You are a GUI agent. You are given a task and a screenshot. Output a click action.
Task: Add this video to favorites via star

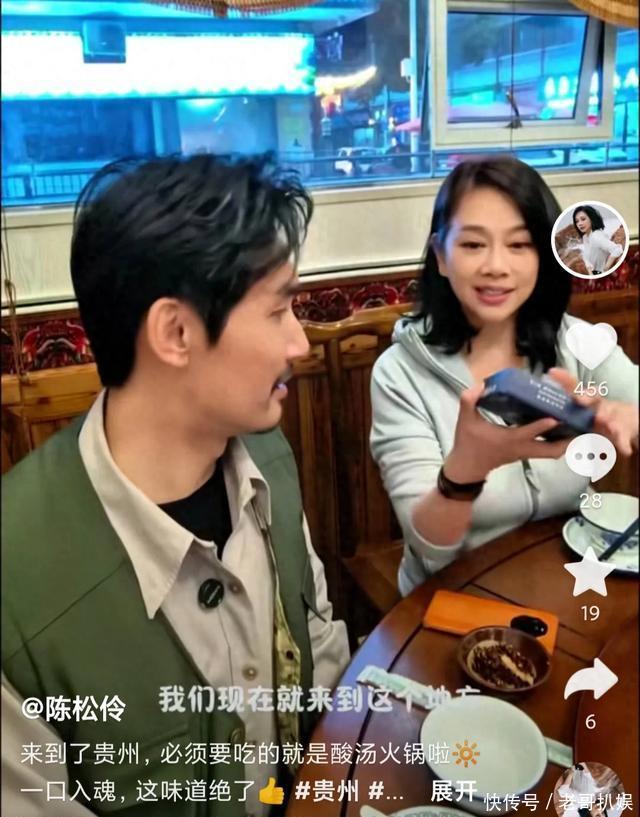(x=589, y=574)
